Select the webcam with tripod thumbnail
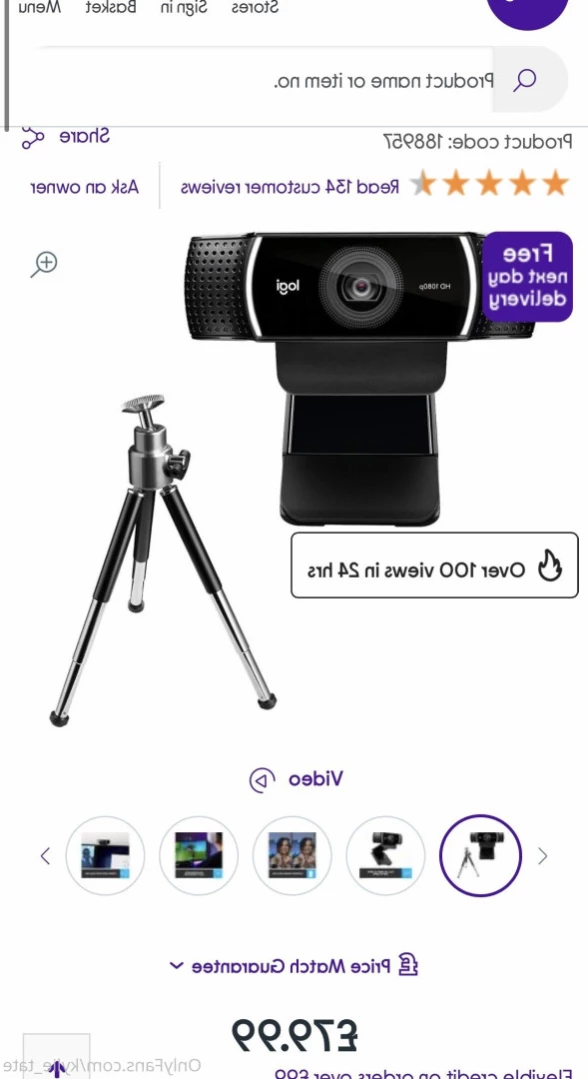588x1079 pixels. 481,855
